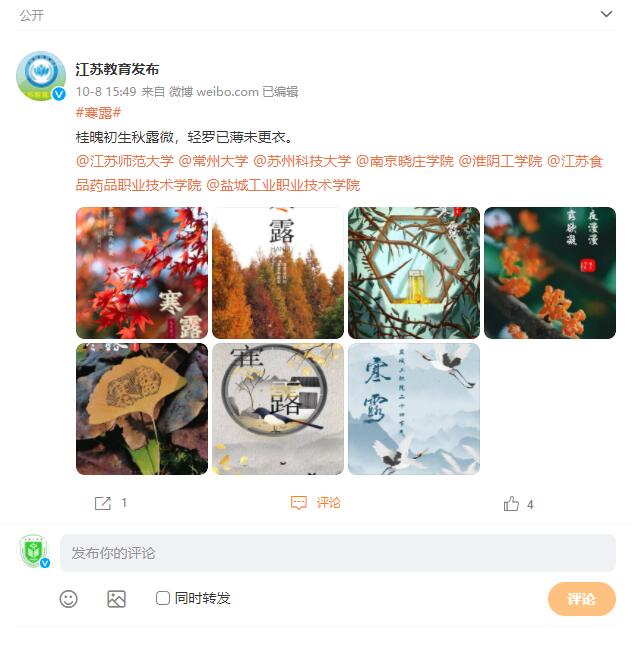632x654 pixels.
Task: View the hexagon frame bottle photo
Action: (x=414, y=273)
